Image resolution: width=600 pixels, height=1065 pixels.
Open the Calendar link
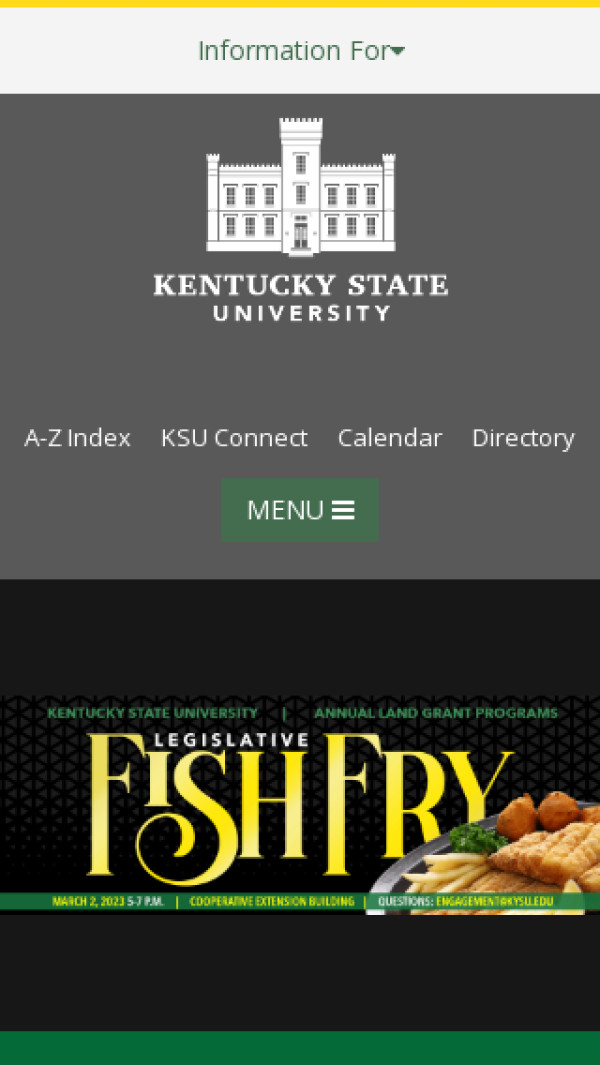pyautogui.click(x=389, y=438)
